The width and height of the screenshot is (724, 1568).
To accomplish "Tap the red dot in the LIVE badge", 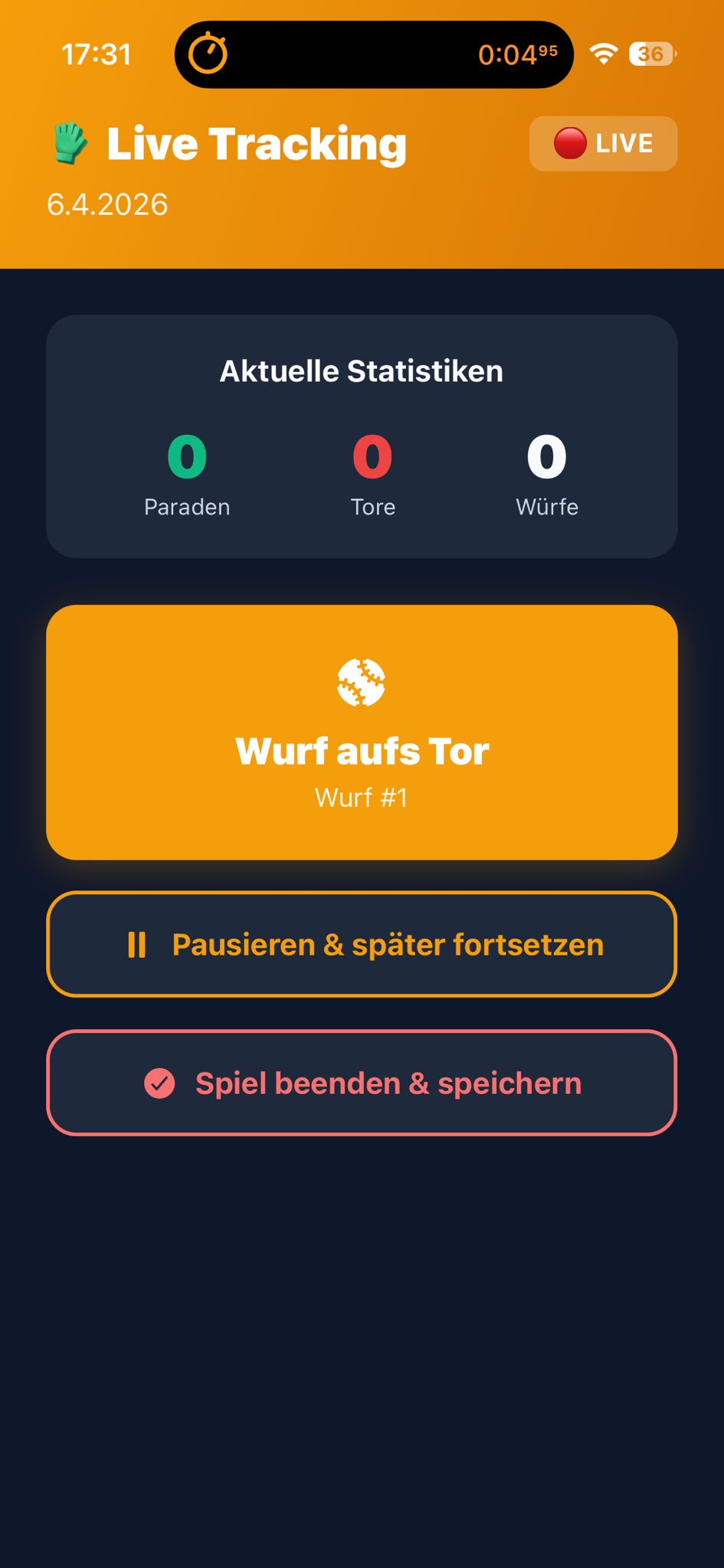I will (570, 142).
